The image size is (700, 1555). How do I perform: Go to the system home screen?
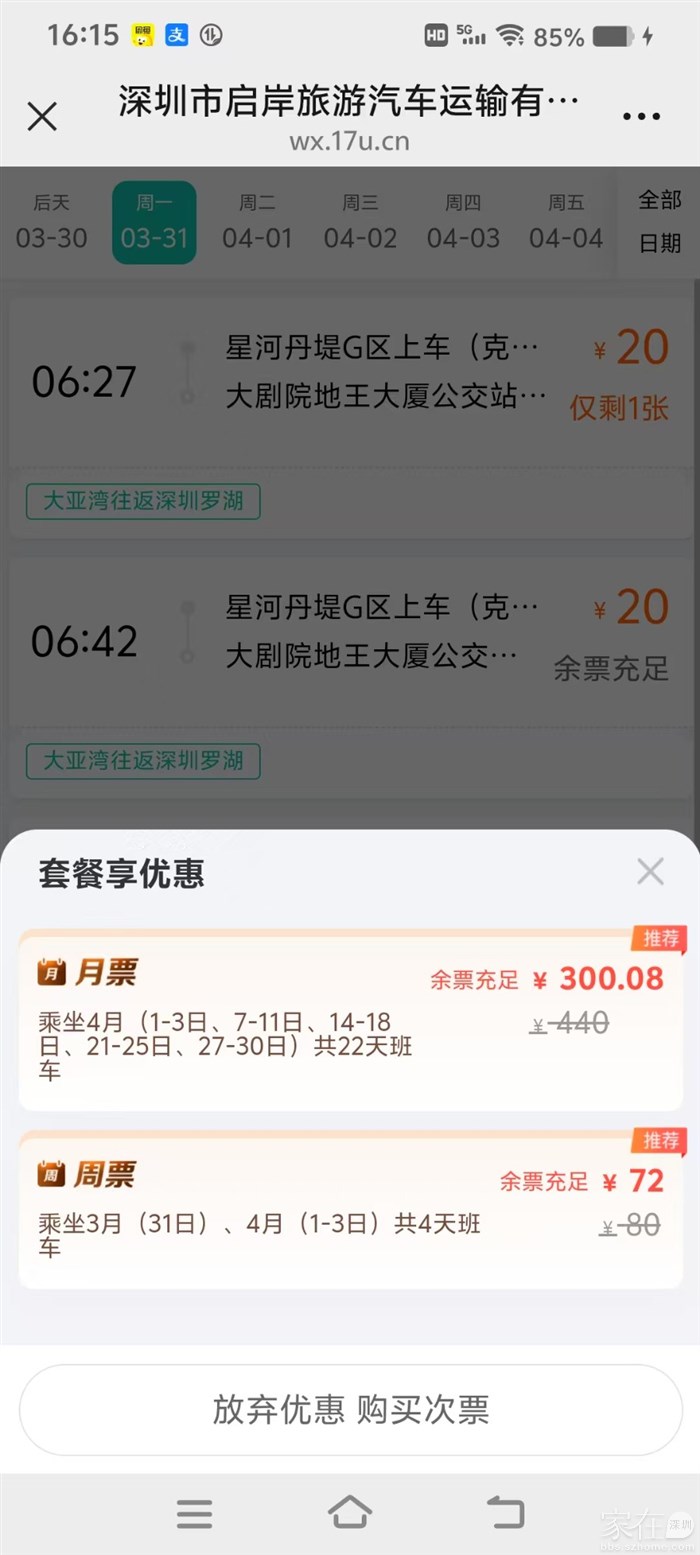pos(350,1512)
